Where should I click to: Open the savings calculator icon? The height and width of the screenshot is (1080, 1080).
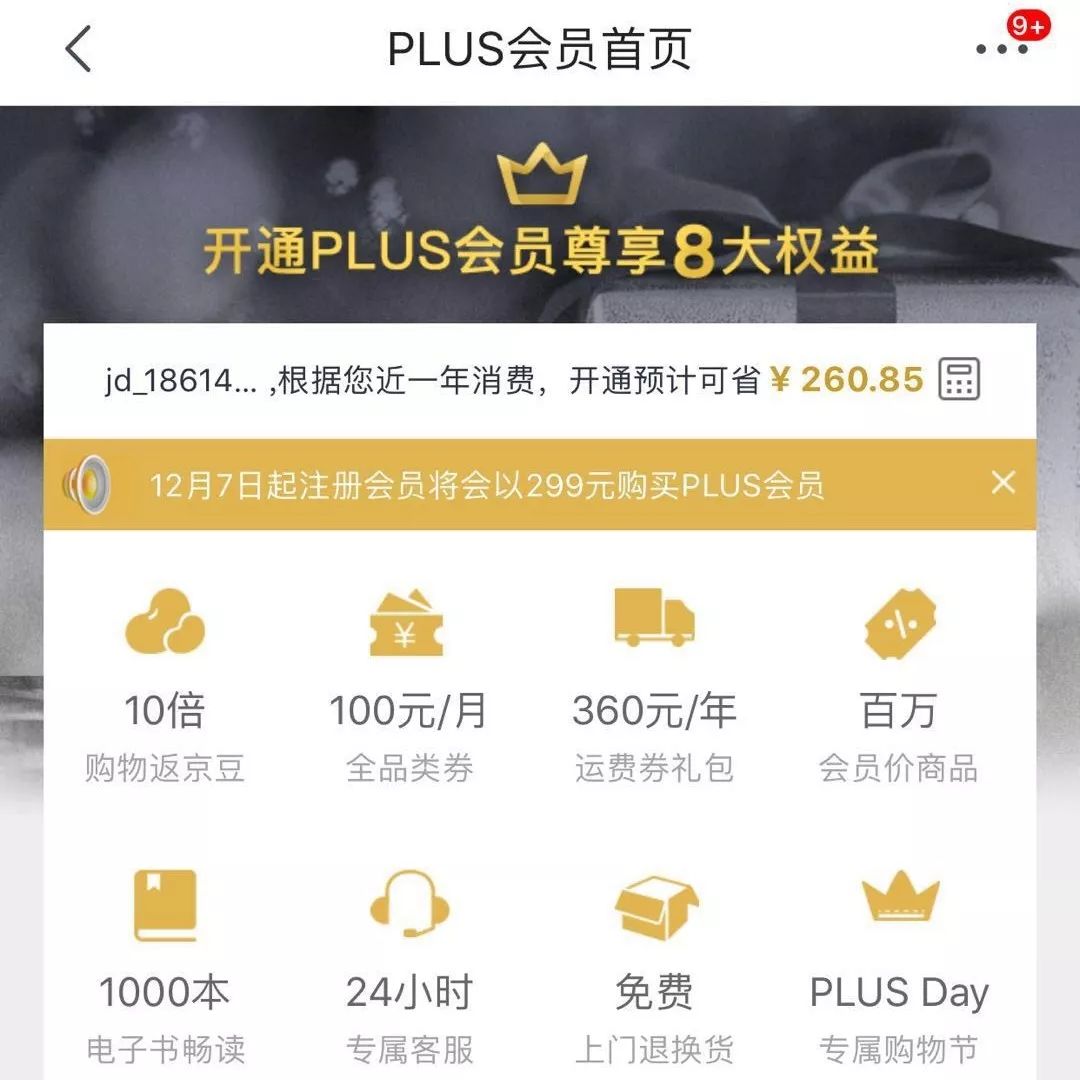(958, 380)
